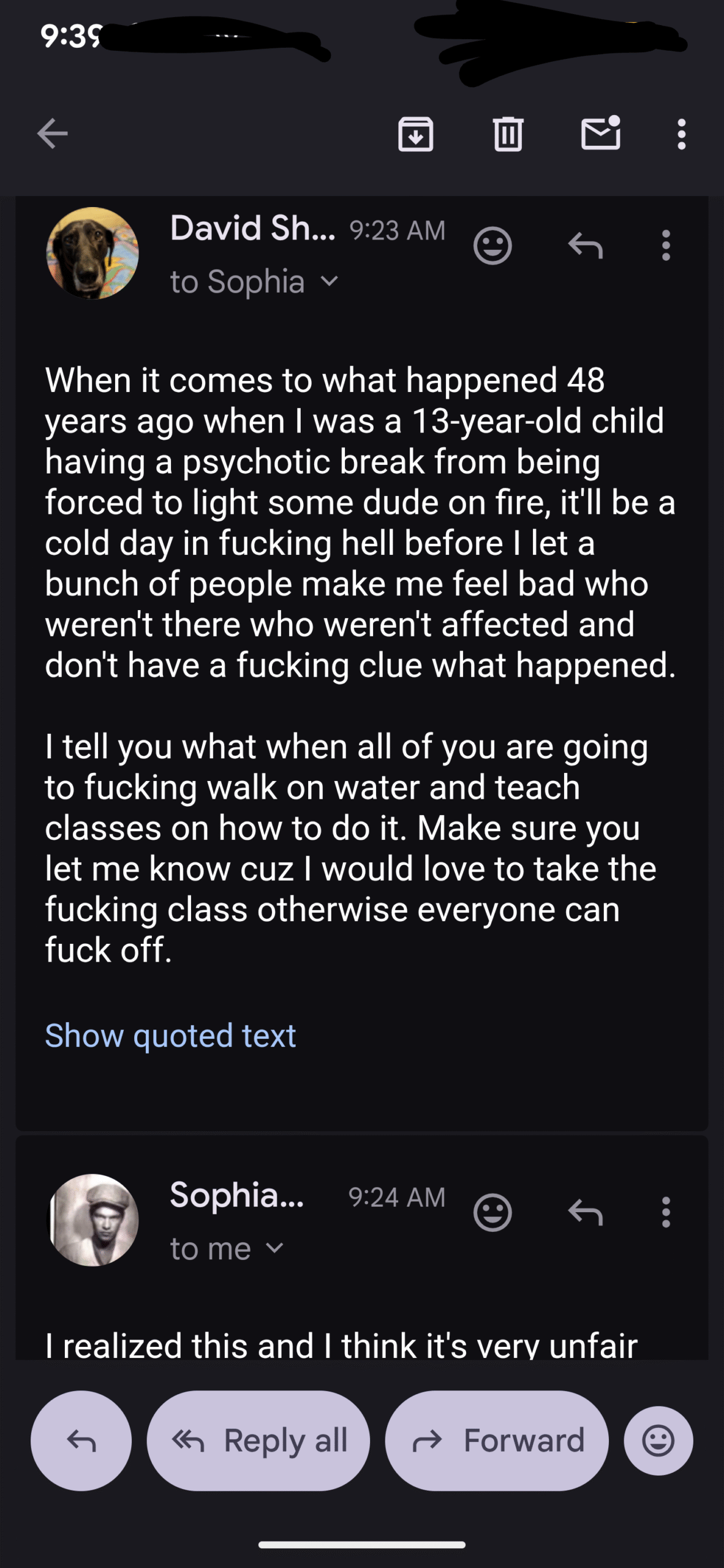Show quoted text in David's email
Image resolution: width=724 pixels, height=1568 pixels.
point(170,1036)
